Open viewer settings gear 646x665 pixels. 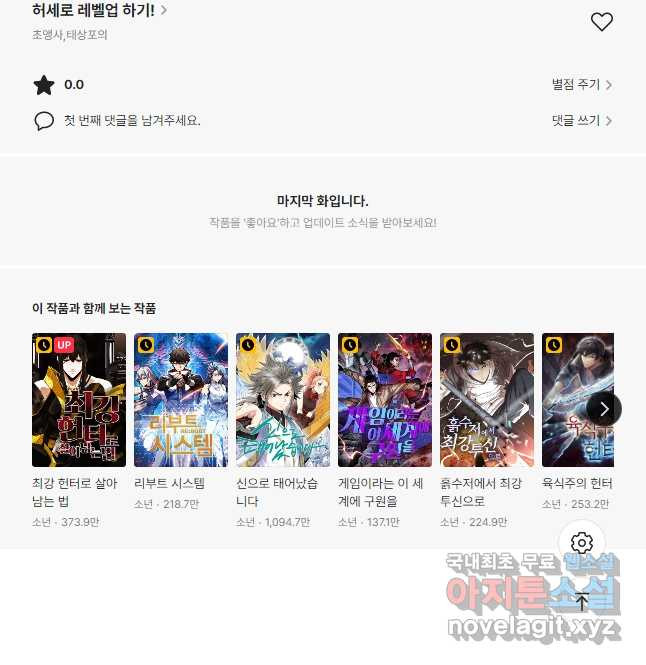pyautogui.click(x=582, y=543)
